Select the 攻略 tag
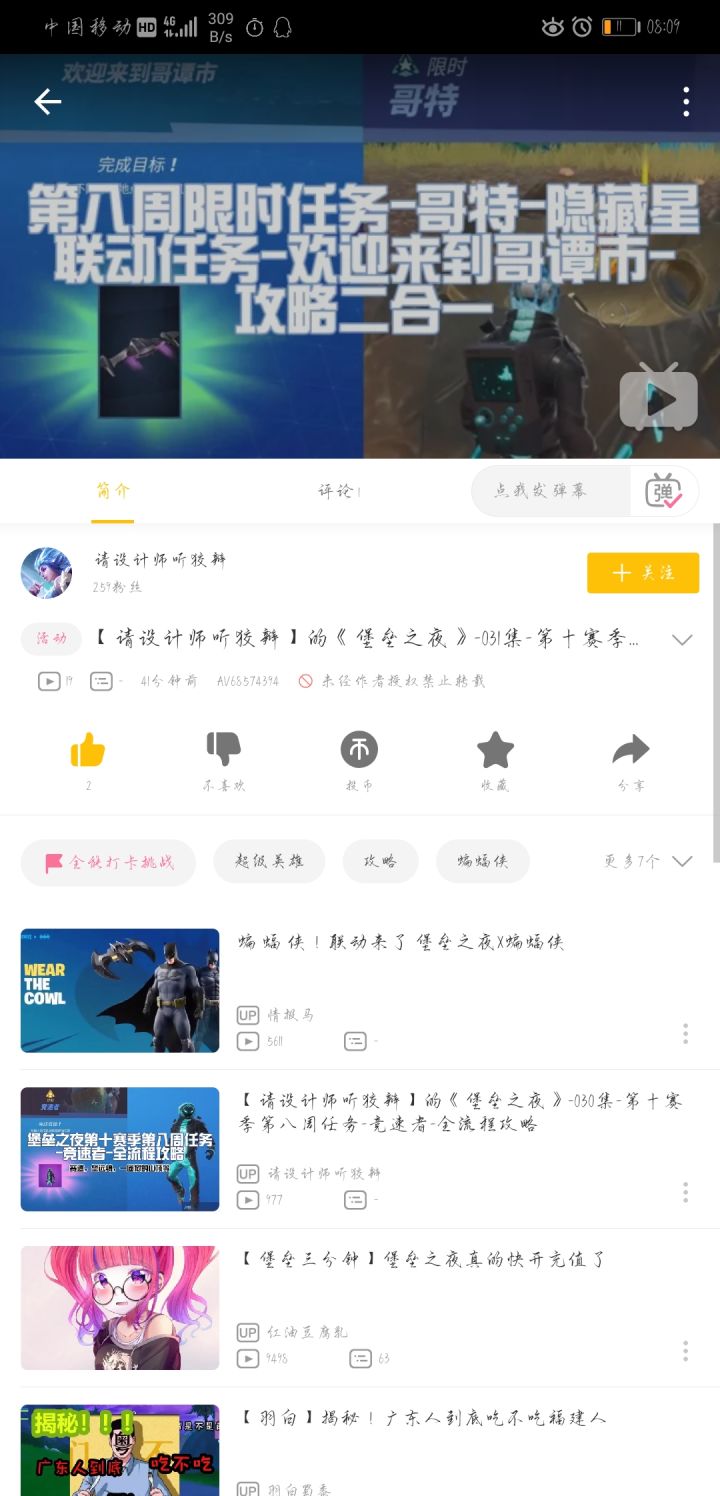Viewport: 720px width, 1496px height. tap(381, 861)
